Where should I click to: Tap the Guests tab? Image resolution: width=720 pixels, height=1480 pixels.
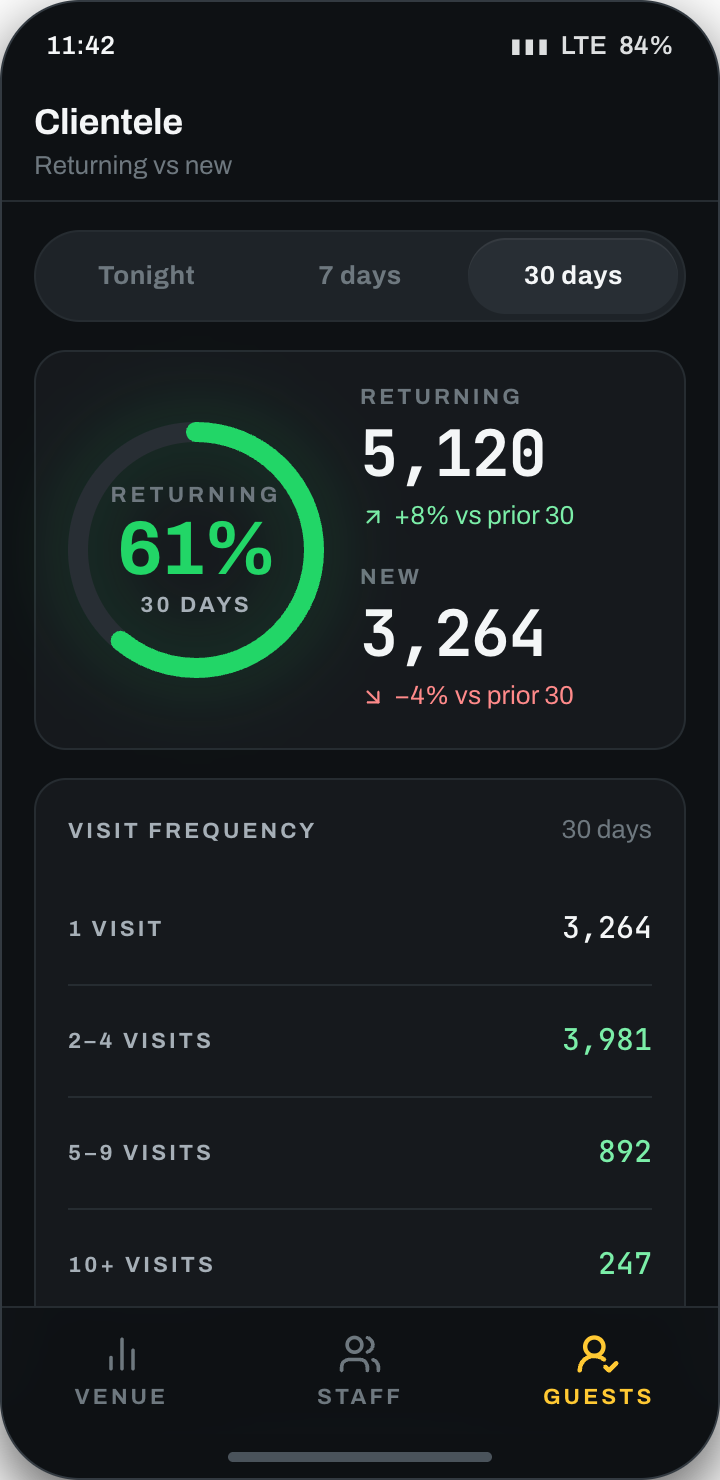pos(598,1371)
